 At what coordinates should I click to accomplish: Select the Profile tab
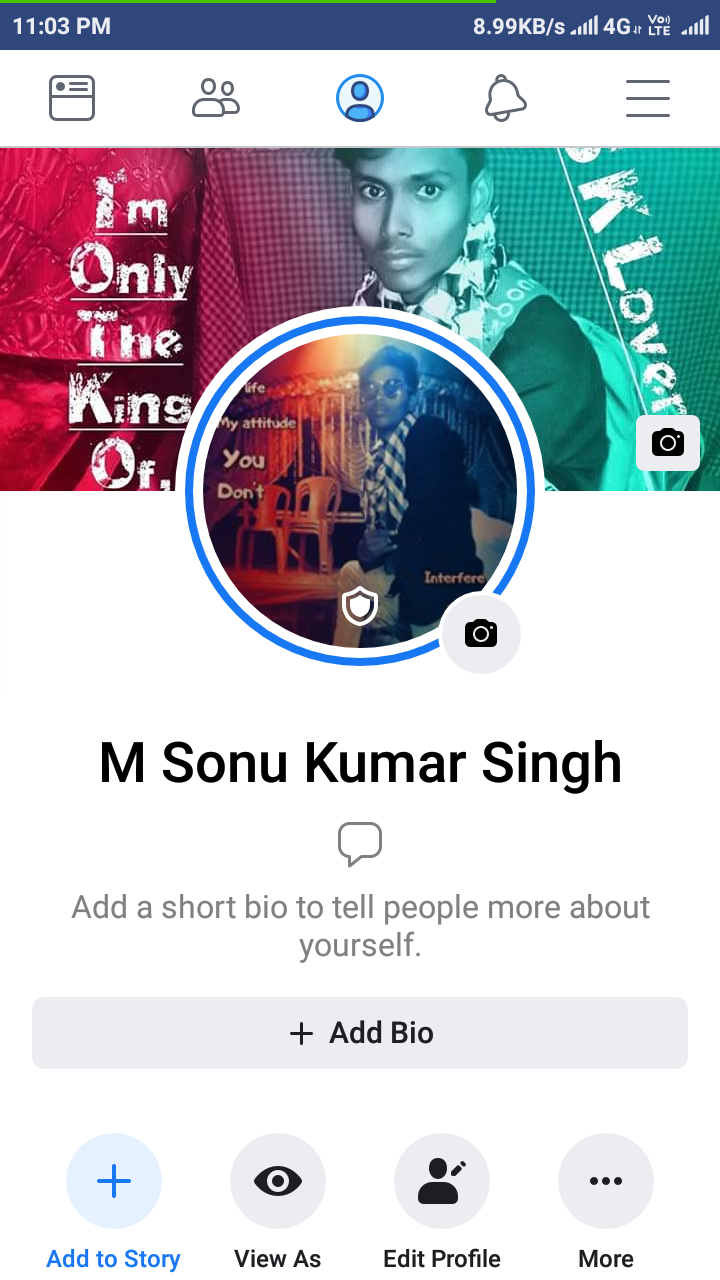360,98
